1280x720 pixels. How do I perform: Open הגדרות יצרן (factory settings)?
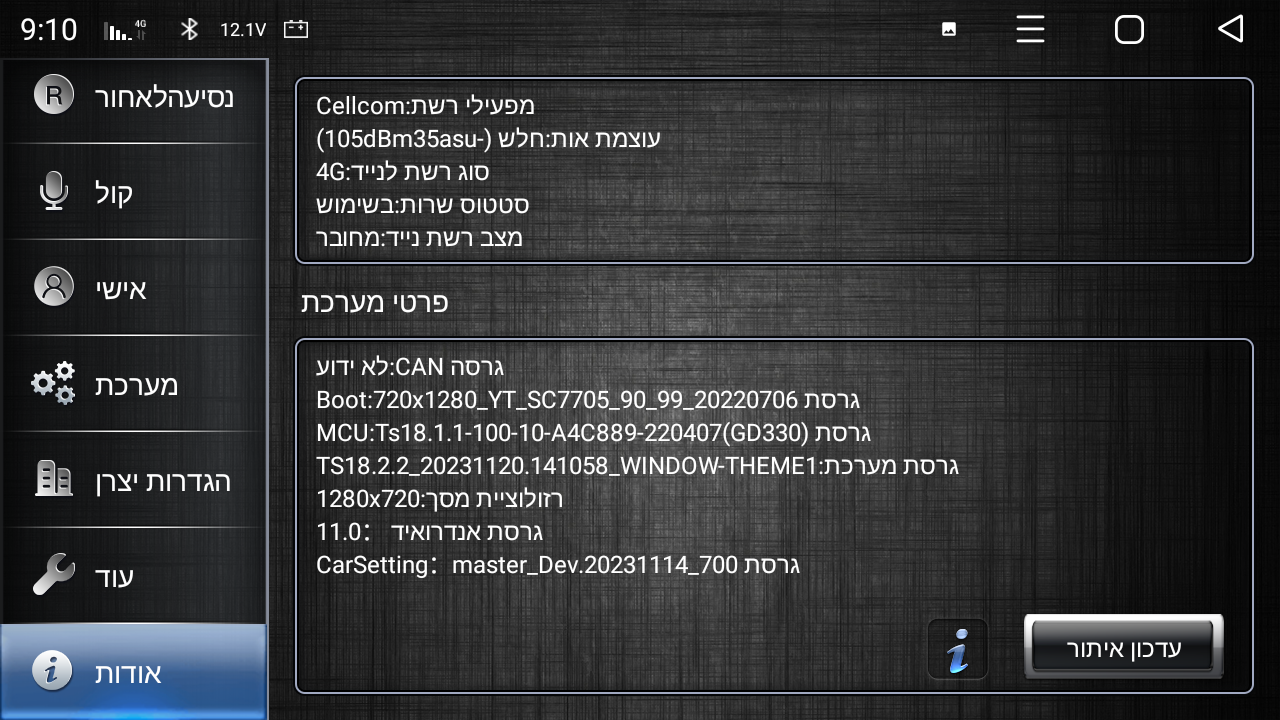click(x=134, y=480)
